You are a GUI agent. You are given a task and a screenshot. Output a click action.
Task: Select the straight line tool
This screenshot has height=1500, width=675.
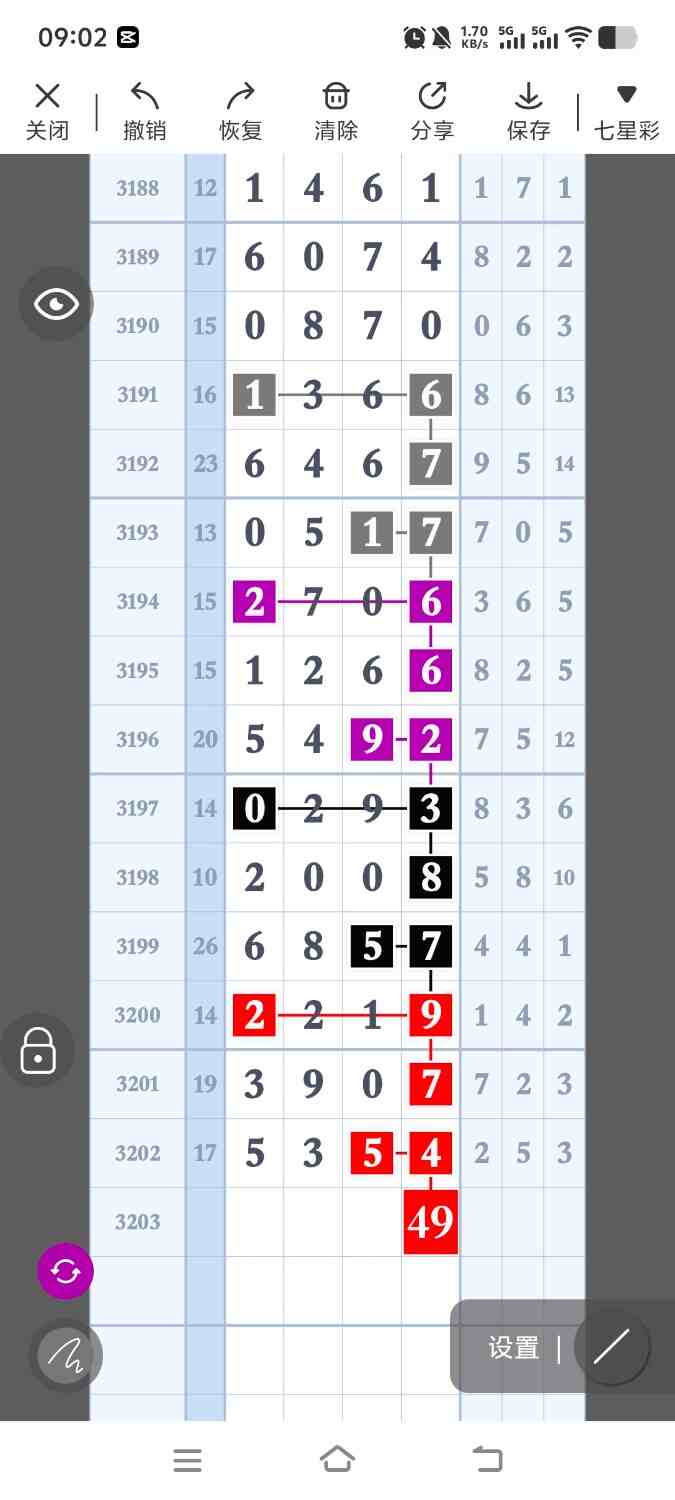(611, 1347)
